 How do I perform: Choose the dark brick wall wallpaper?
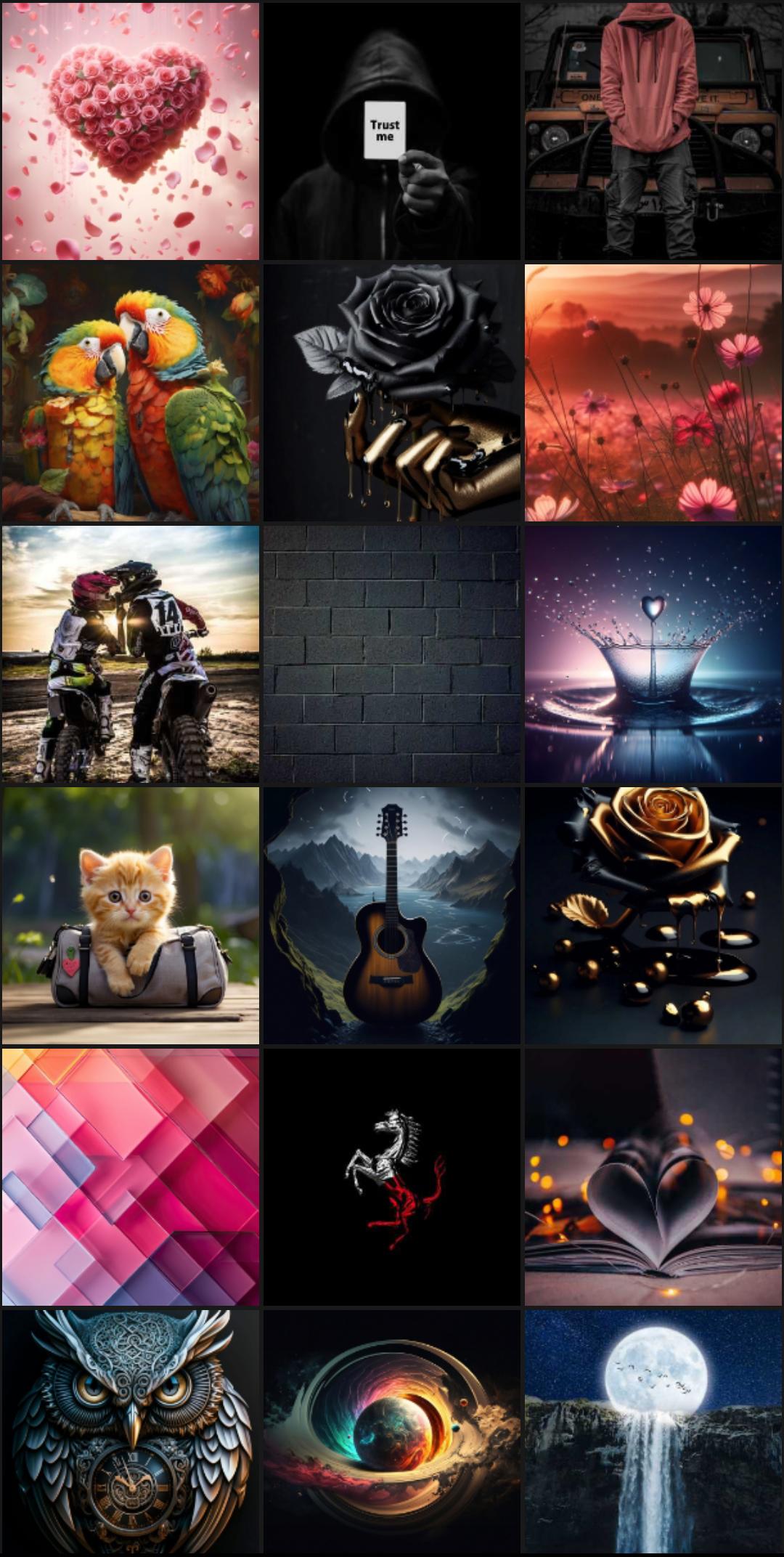tap(392, 654)
